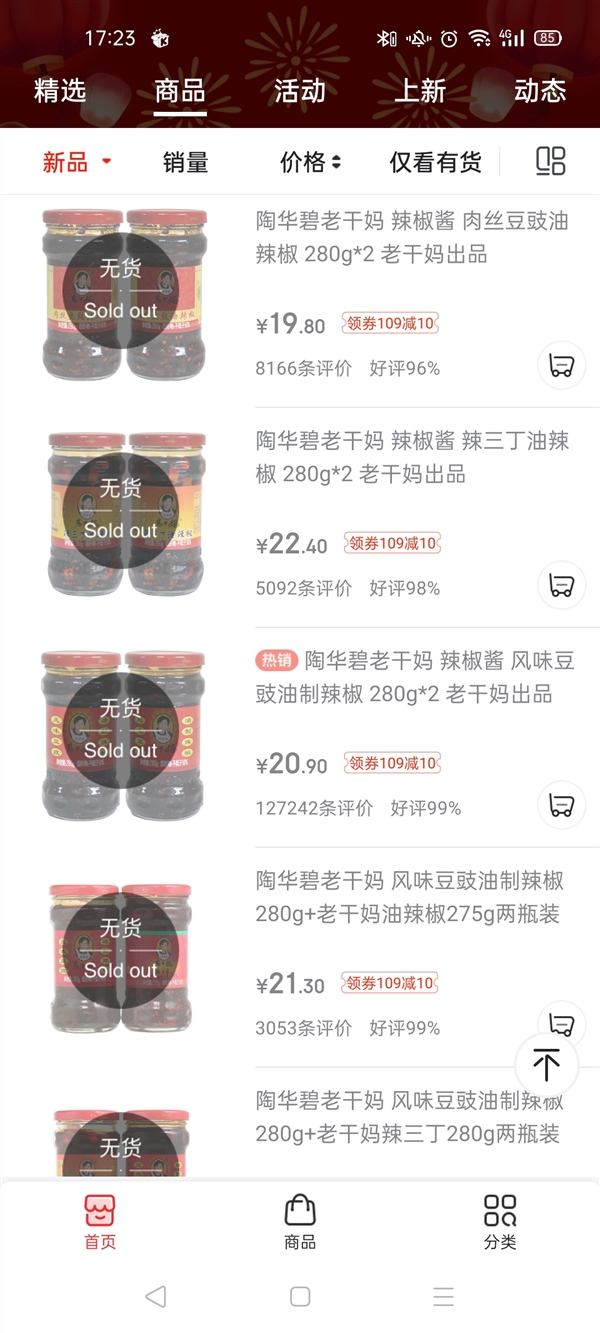The width and height of the screenshot is (600, 1333).
Task: Toggle the list/grid layout icon
Action: pyautogui.click(x=551, y=161)
